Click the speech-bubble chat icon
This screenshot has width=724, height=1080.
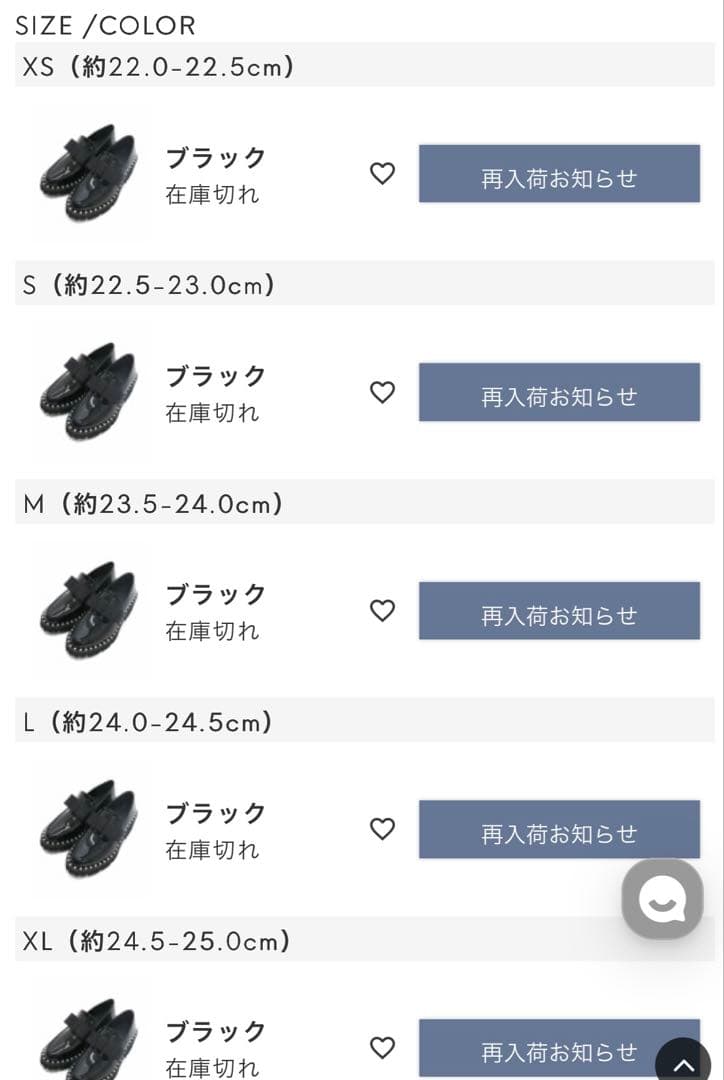[x=662, y=898]
